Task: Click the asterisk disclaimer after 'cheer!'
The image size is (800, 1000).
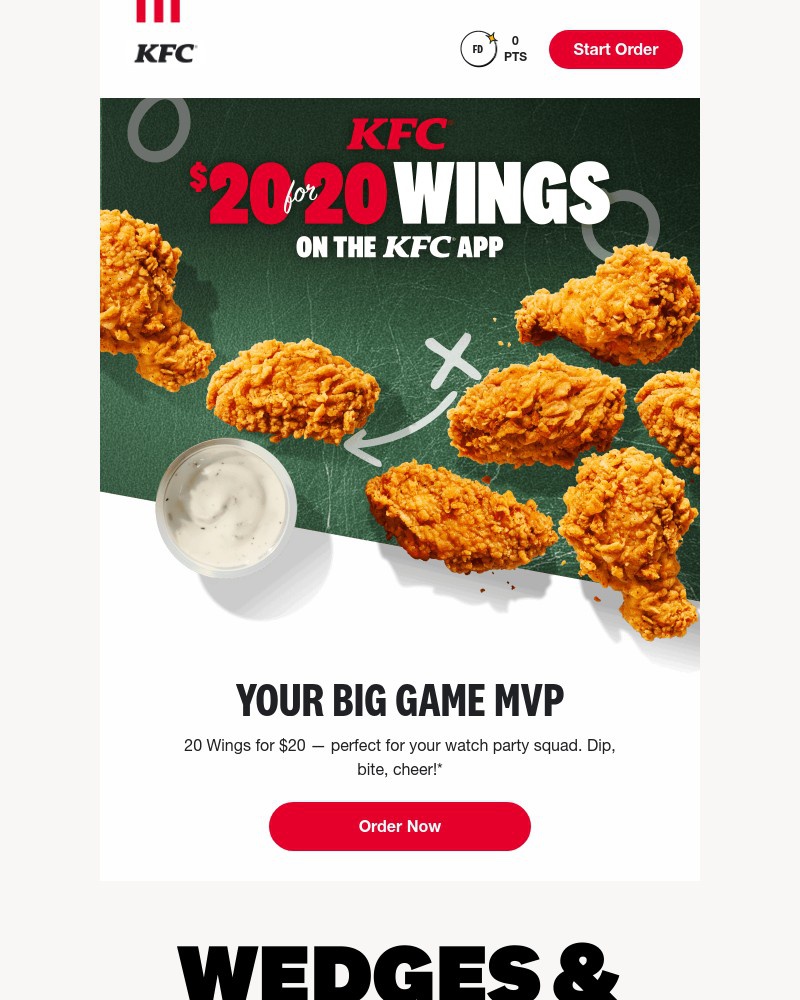Action: [439, 769]
